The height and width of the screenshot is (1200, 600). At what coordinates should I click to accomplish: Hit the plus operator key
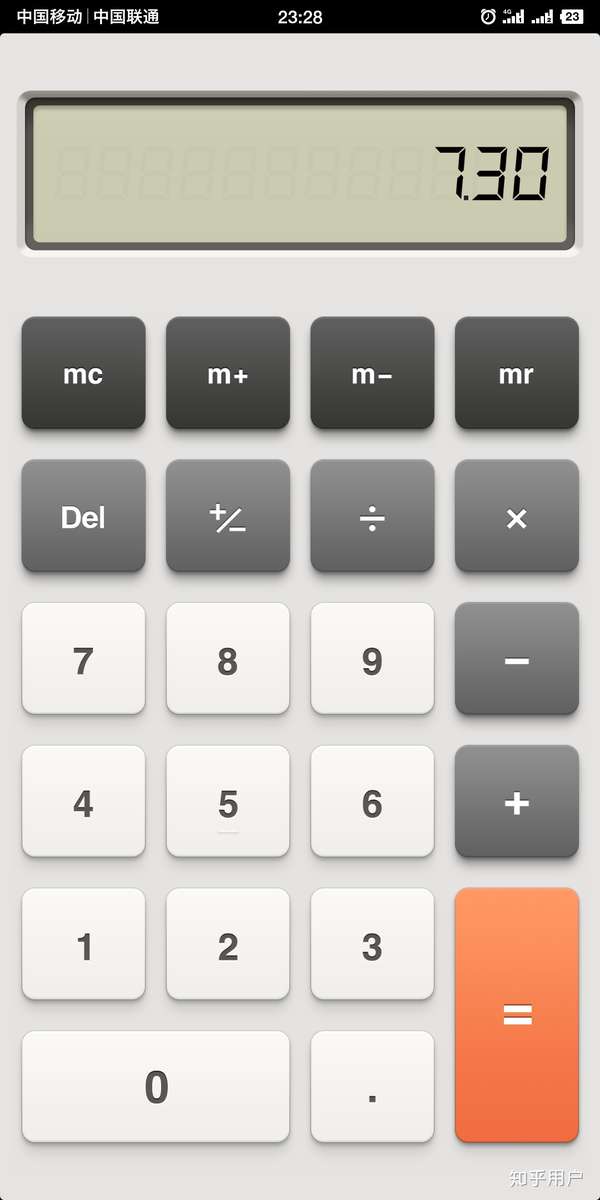coord(517,802)
